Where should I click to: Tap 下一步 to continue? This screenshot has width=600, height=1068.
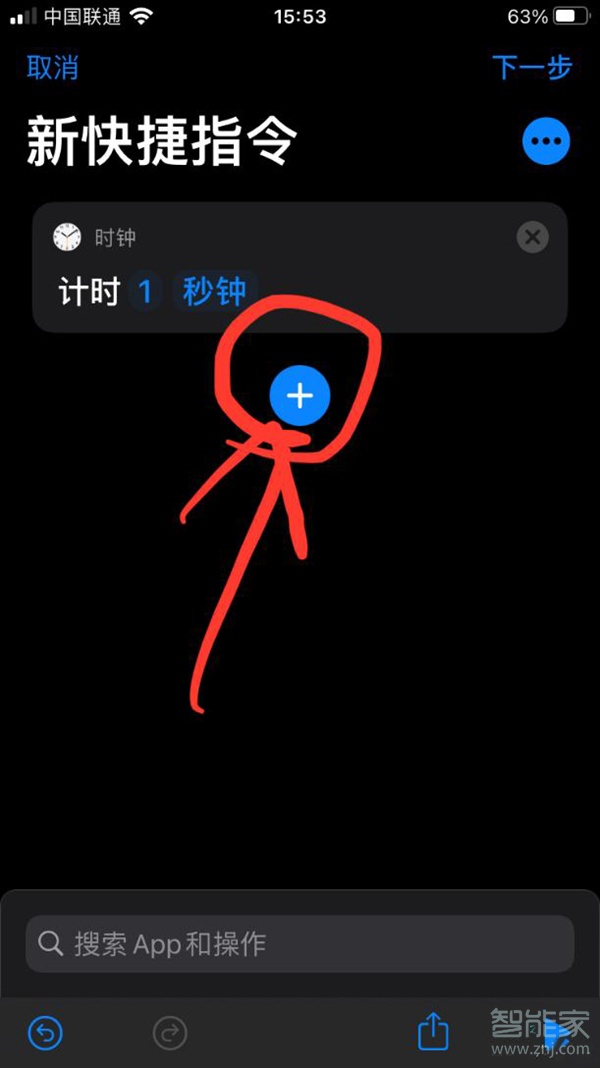532,68
